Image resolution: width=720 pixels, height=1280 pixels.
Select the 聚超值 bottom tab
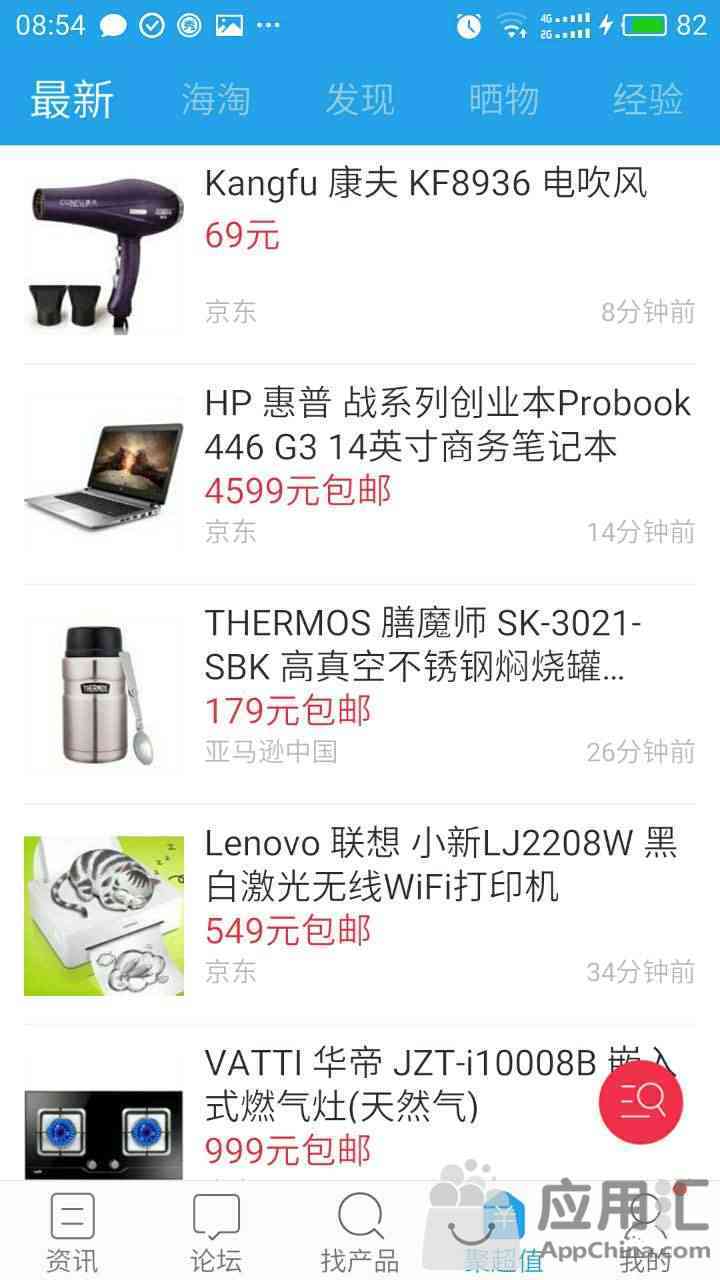(x=504, y=1232)
